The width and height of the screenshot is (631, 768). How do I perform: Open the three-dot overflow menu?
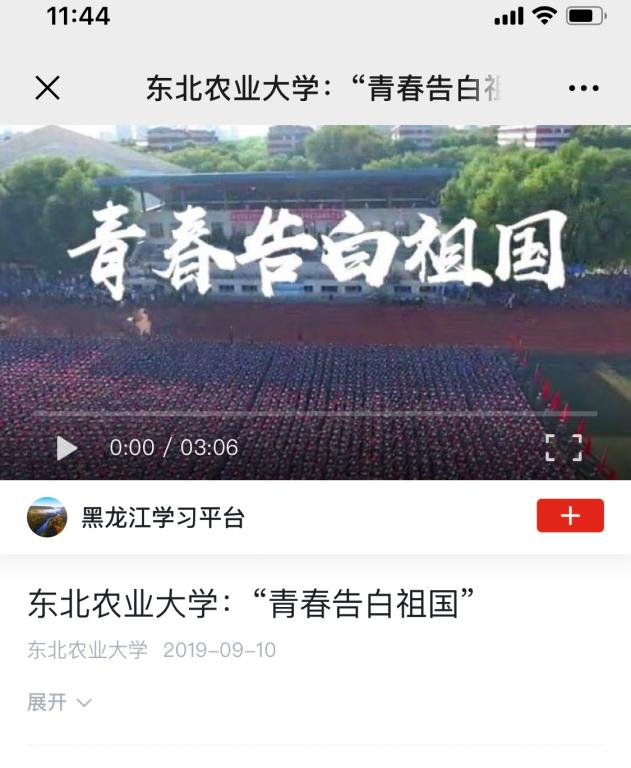583,88
